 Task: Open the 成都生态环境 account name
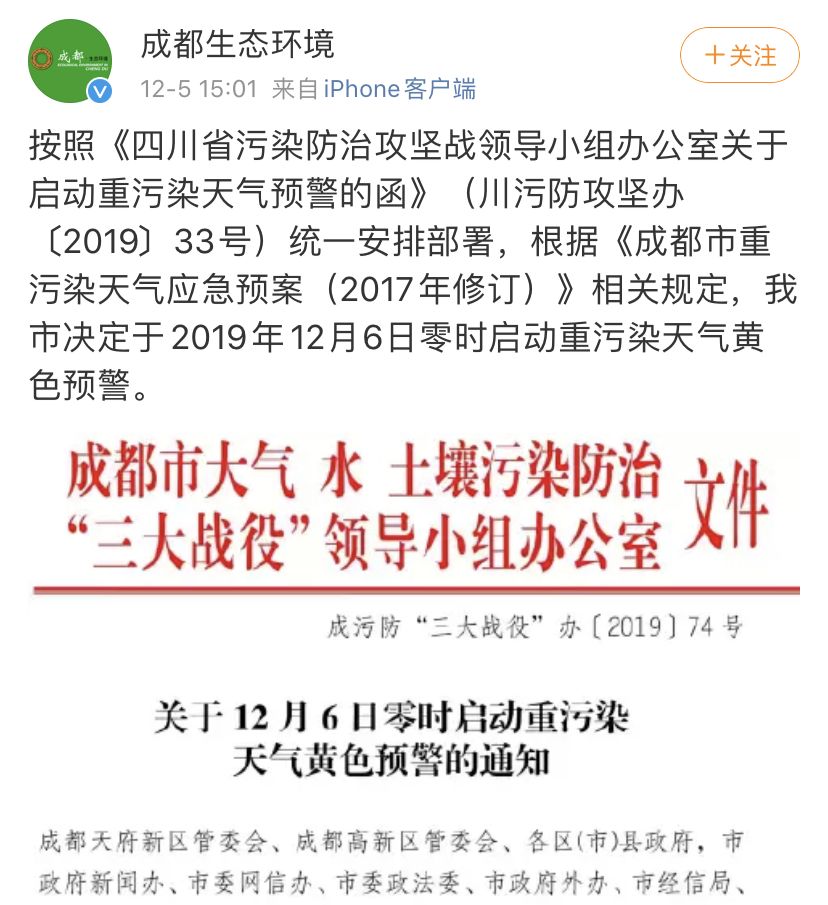click(x=237, y=43)
